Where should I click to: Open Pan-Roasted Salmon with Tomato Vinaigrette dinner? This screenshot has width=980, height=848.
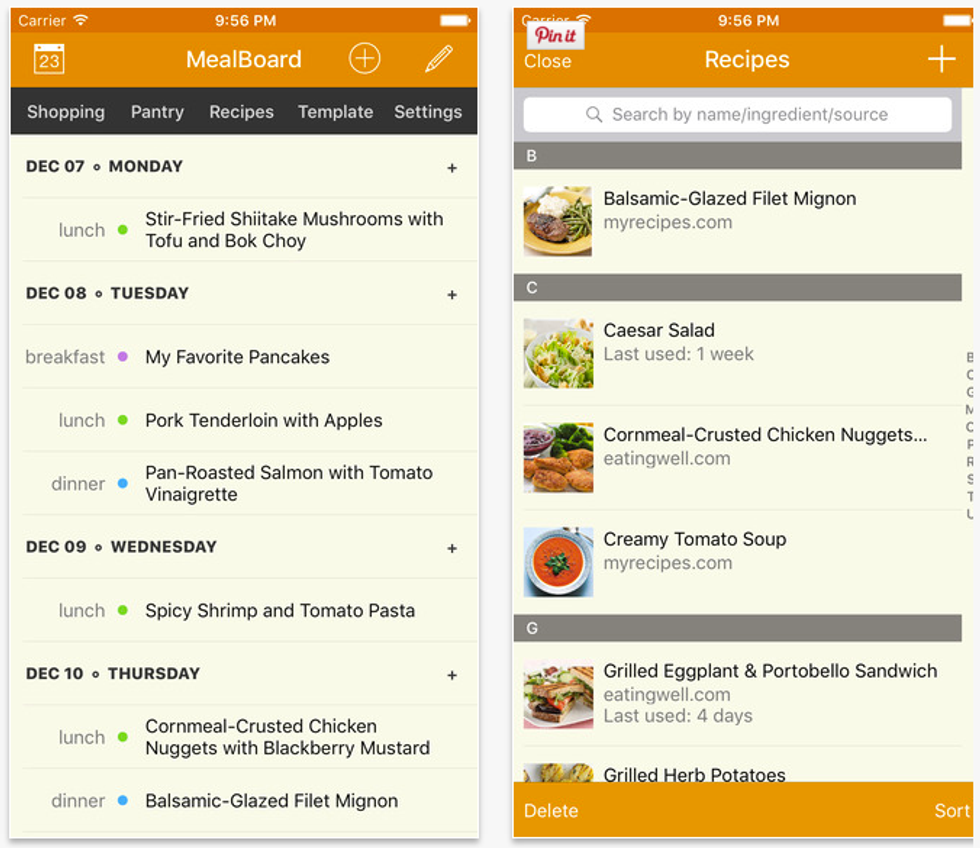pos(288,483)
